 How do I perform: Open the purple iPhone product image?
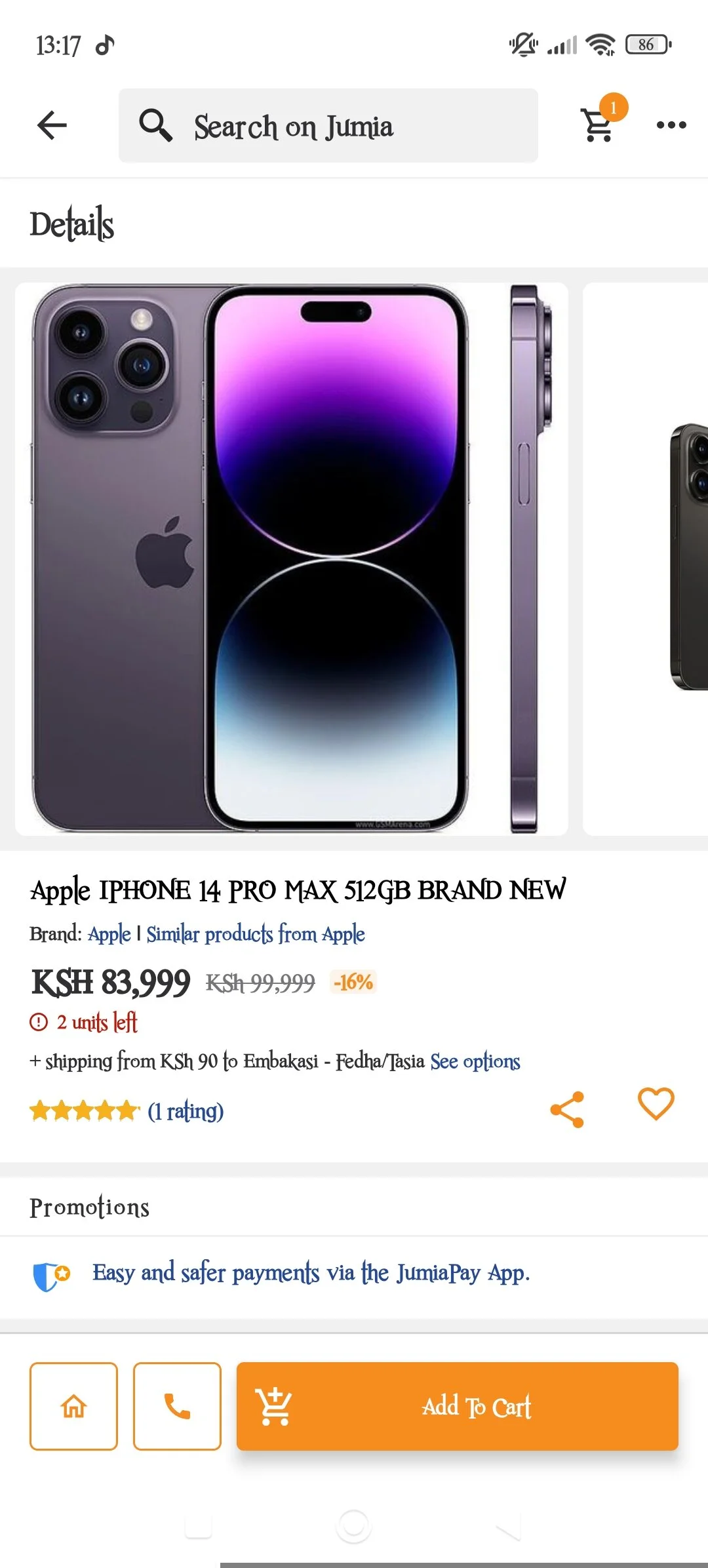click(x=291, y=559)
